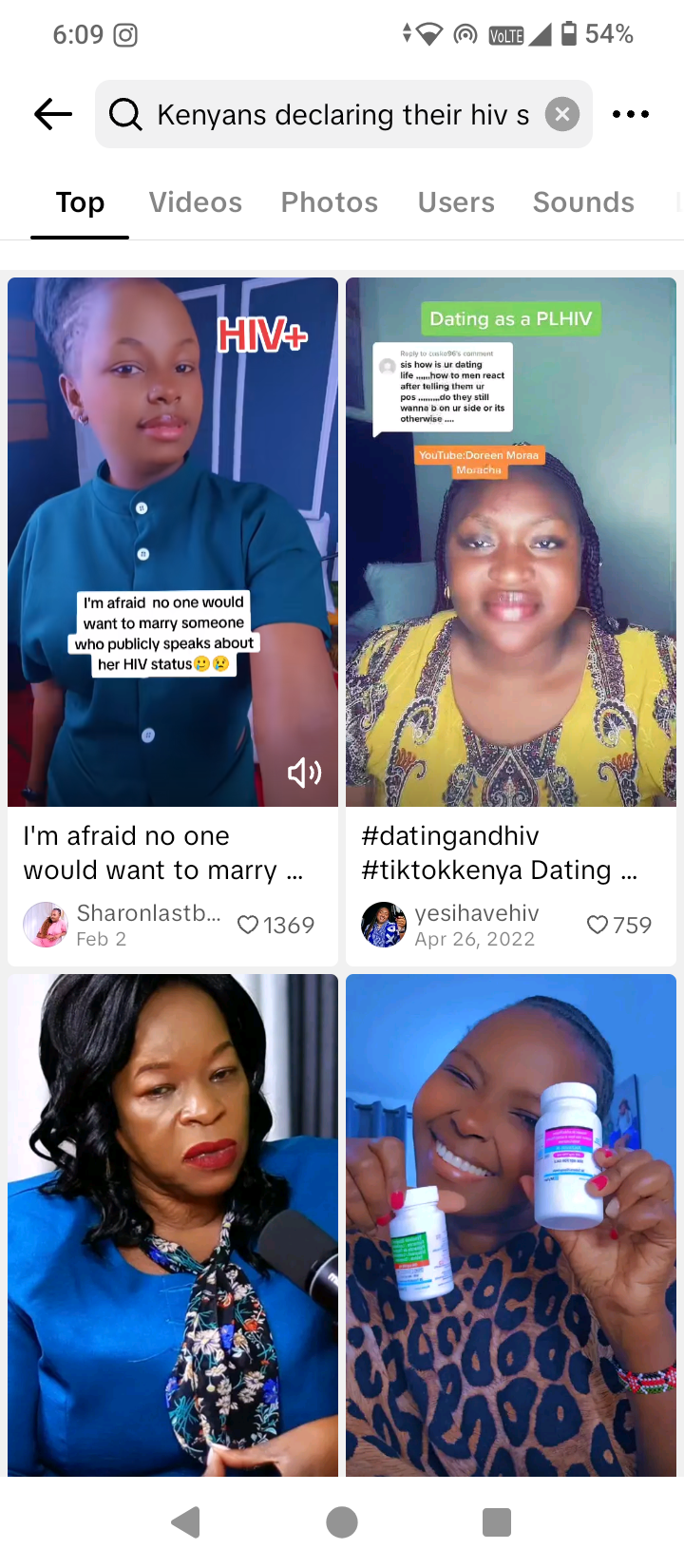The height and width of the screenshot is (1568, 684).
Task: Open the video showing medicine bottles
Action: (511, 1226)
